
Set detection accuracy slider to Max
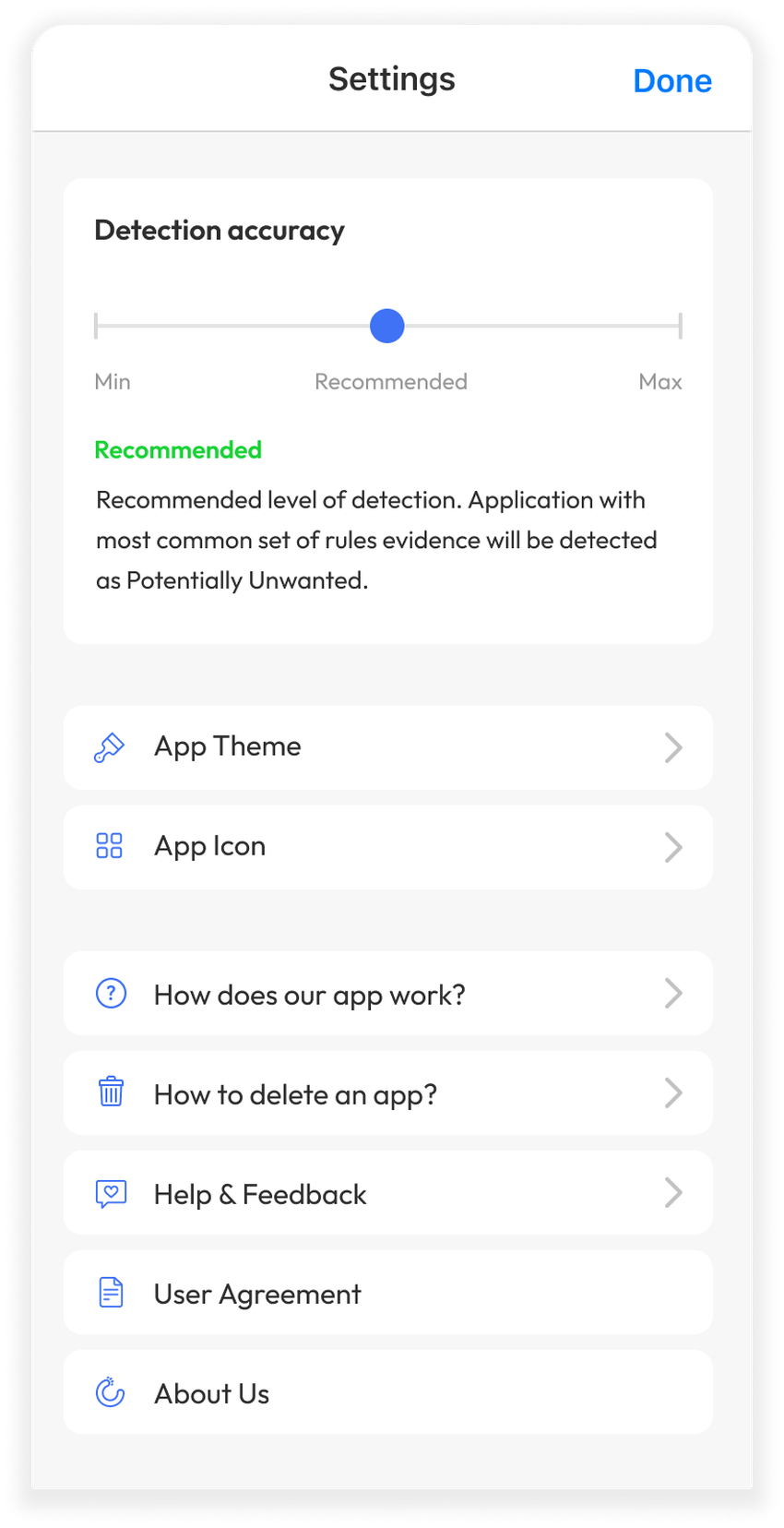pos(680,326)
